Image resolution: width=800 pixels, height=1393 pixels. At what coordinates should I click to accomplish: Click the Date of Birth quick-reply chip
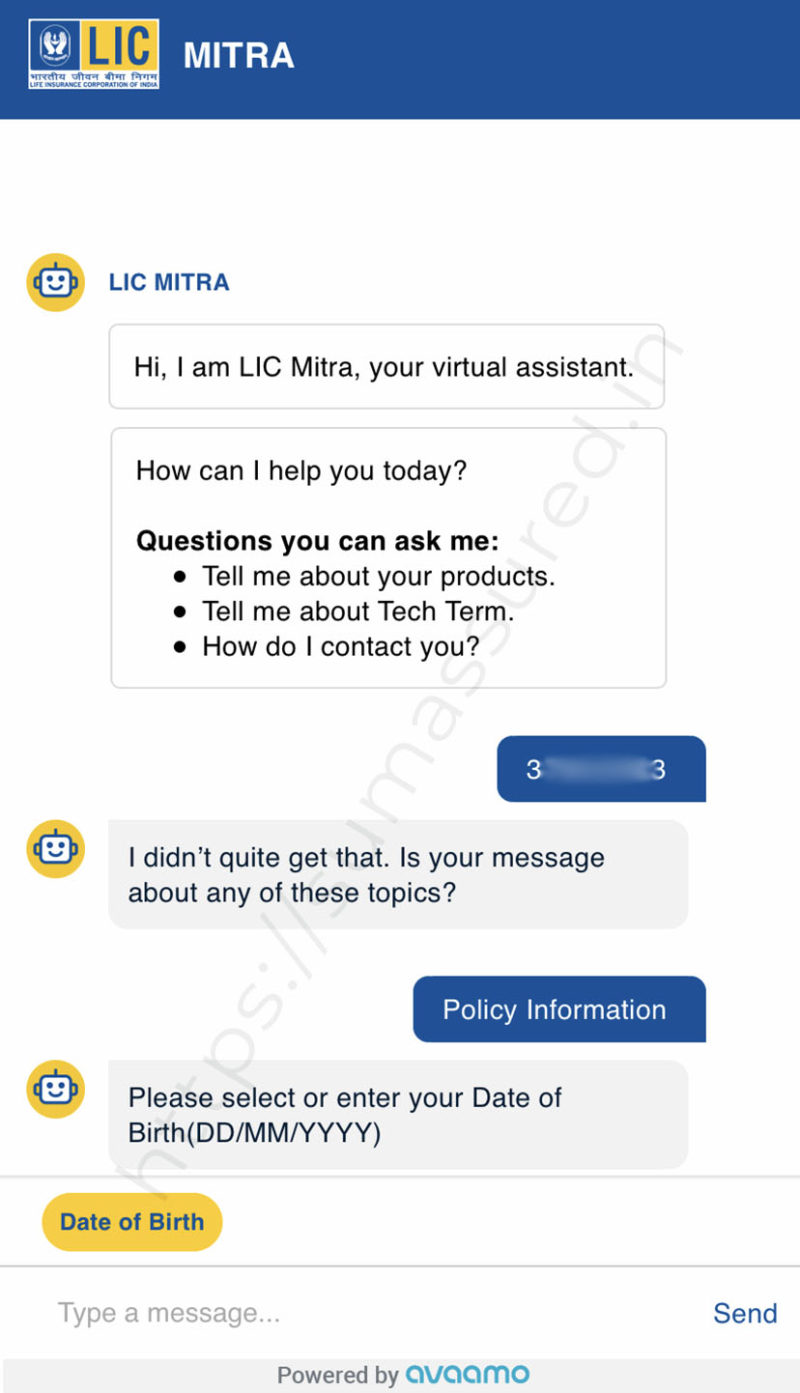tap(131, 1221)
